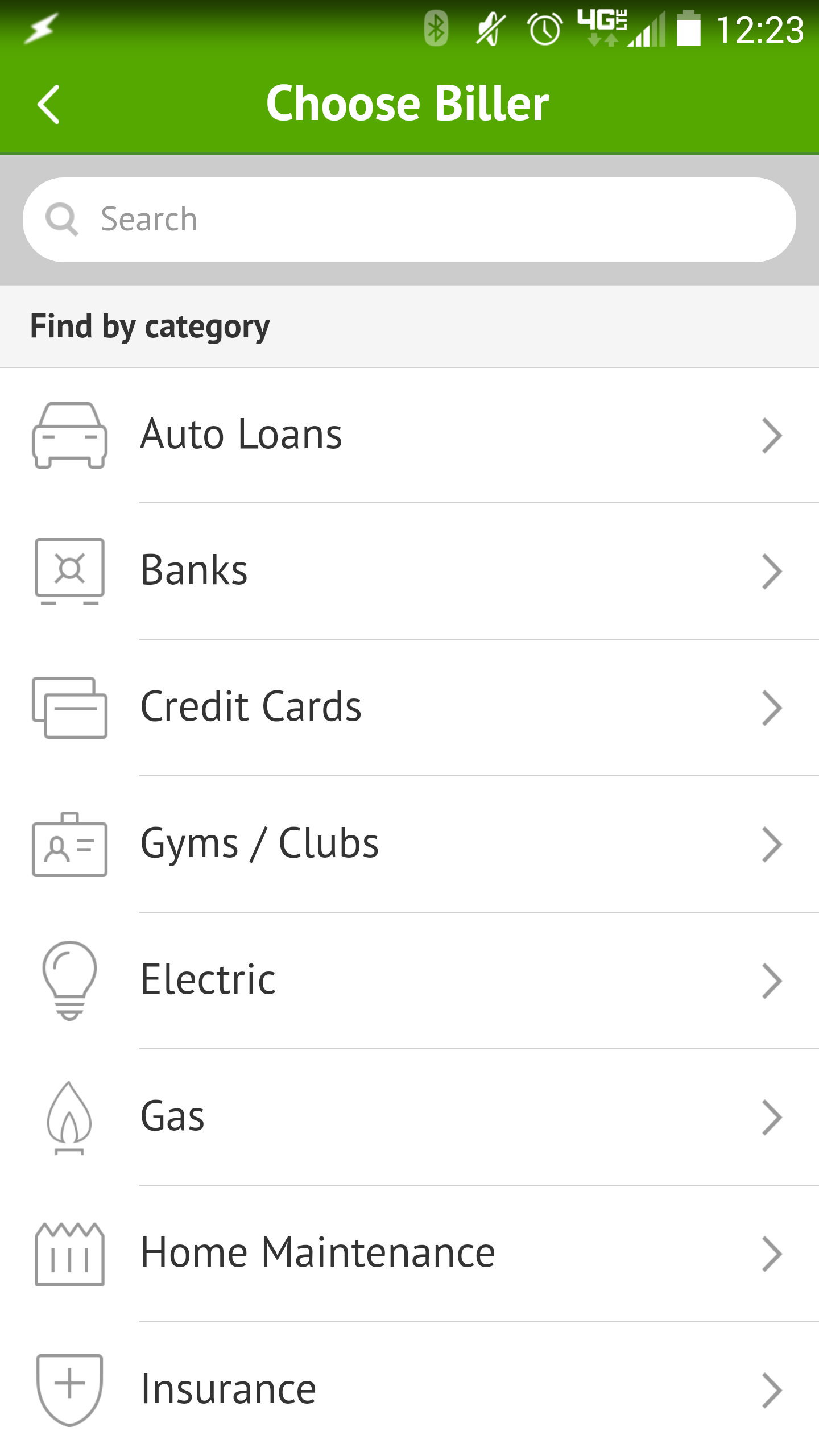Tap the Search field to find billers
The width and height of the screenshot is (819, 1456).
coord(409,220)
